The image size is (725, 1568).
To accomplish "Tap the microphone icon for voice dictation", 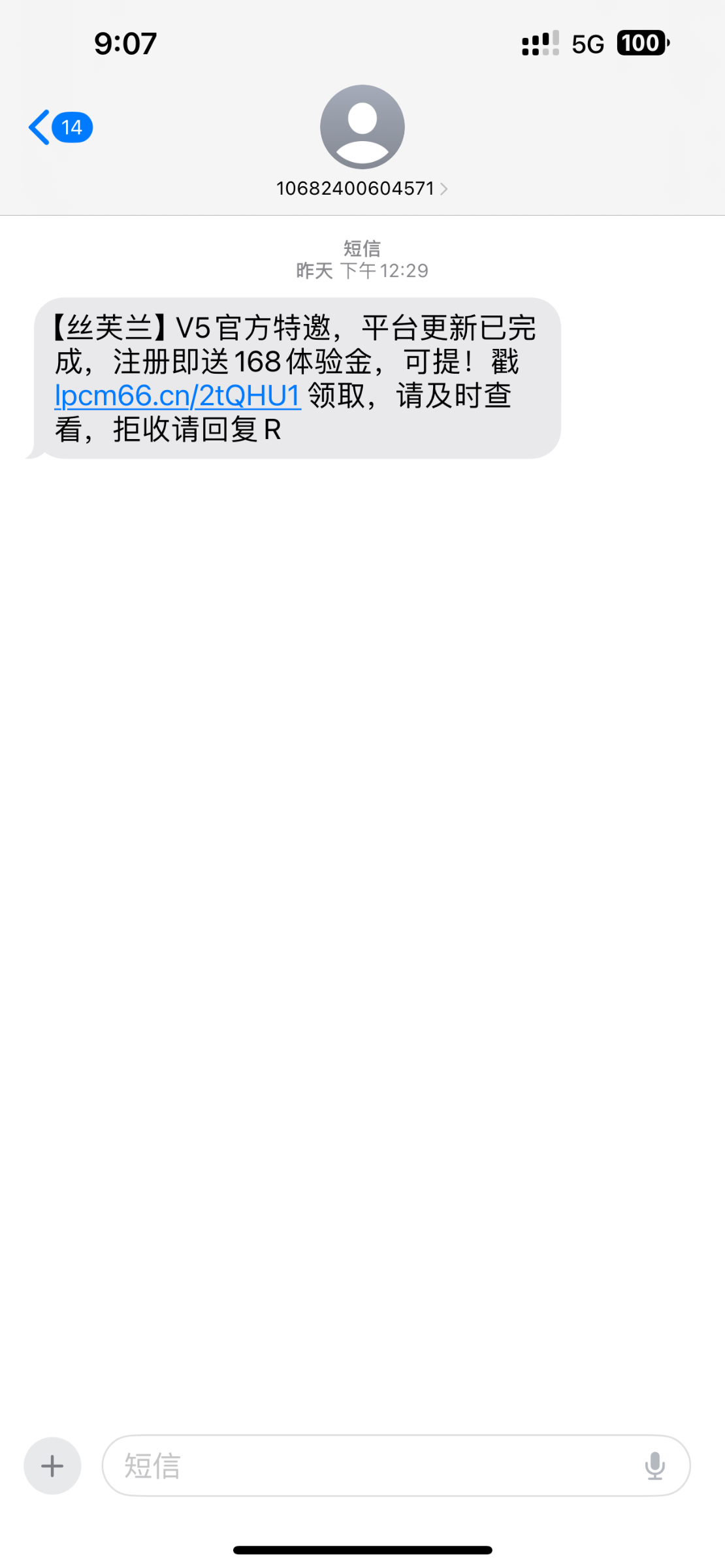I will pyautogui.click(x=656, y=1467).
